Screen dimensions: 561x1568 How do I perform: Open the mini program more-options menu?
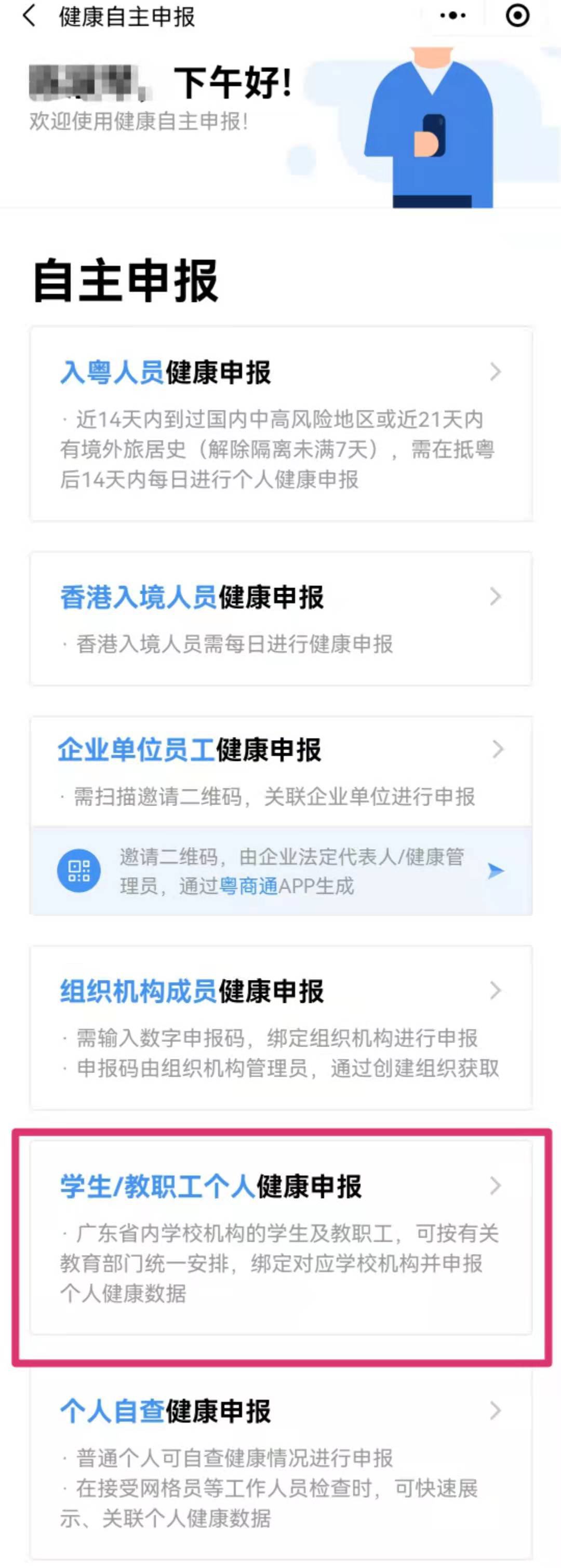coord(452,16)
